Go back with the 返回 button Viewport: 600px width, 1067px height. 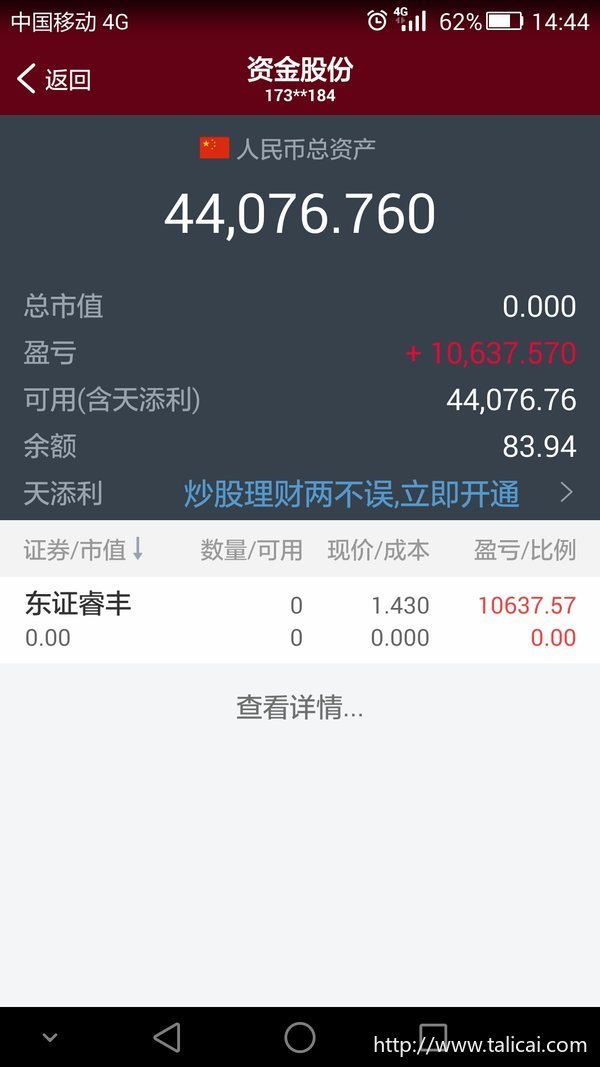click(x=54, y=79)
